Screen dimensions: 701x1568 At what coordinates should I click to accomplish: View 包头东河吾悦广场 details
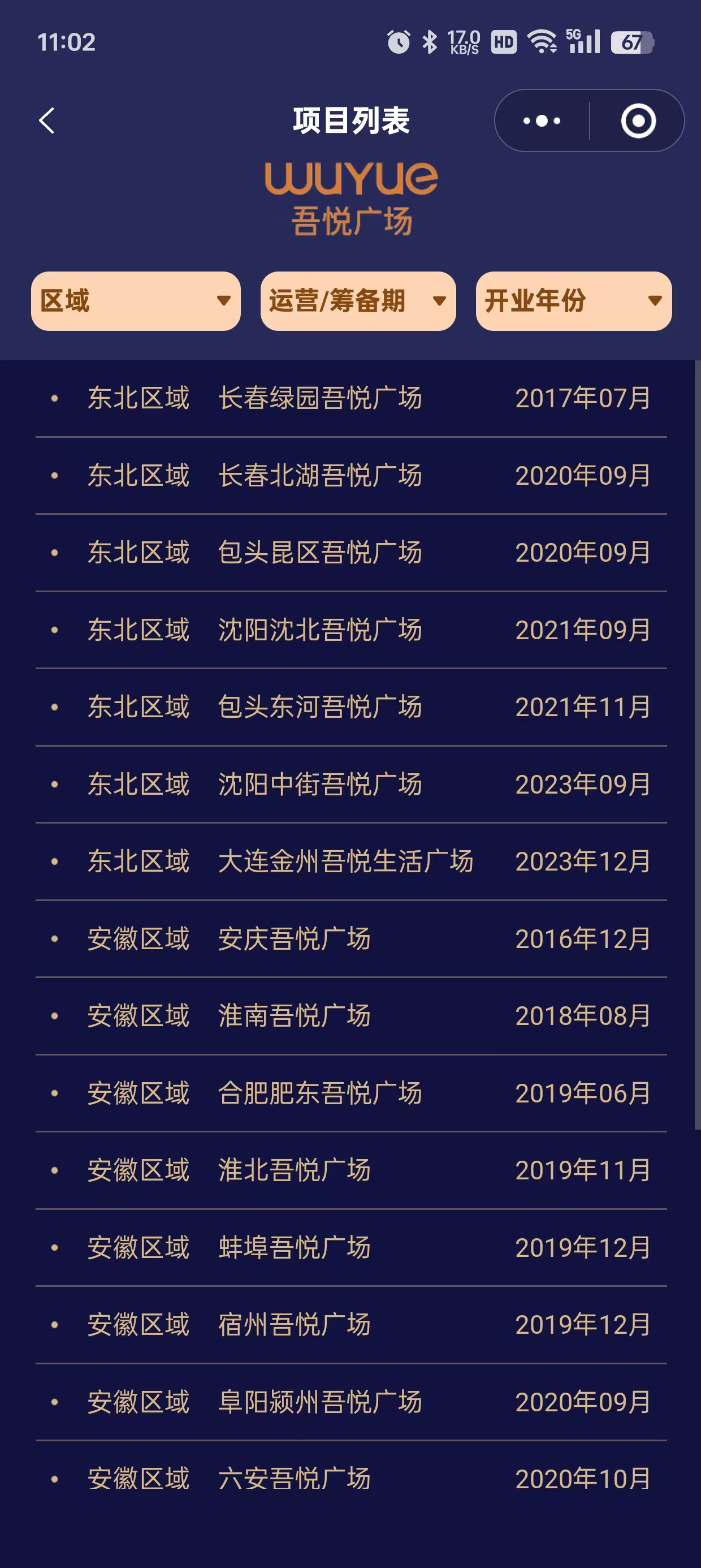click(351, 707)
